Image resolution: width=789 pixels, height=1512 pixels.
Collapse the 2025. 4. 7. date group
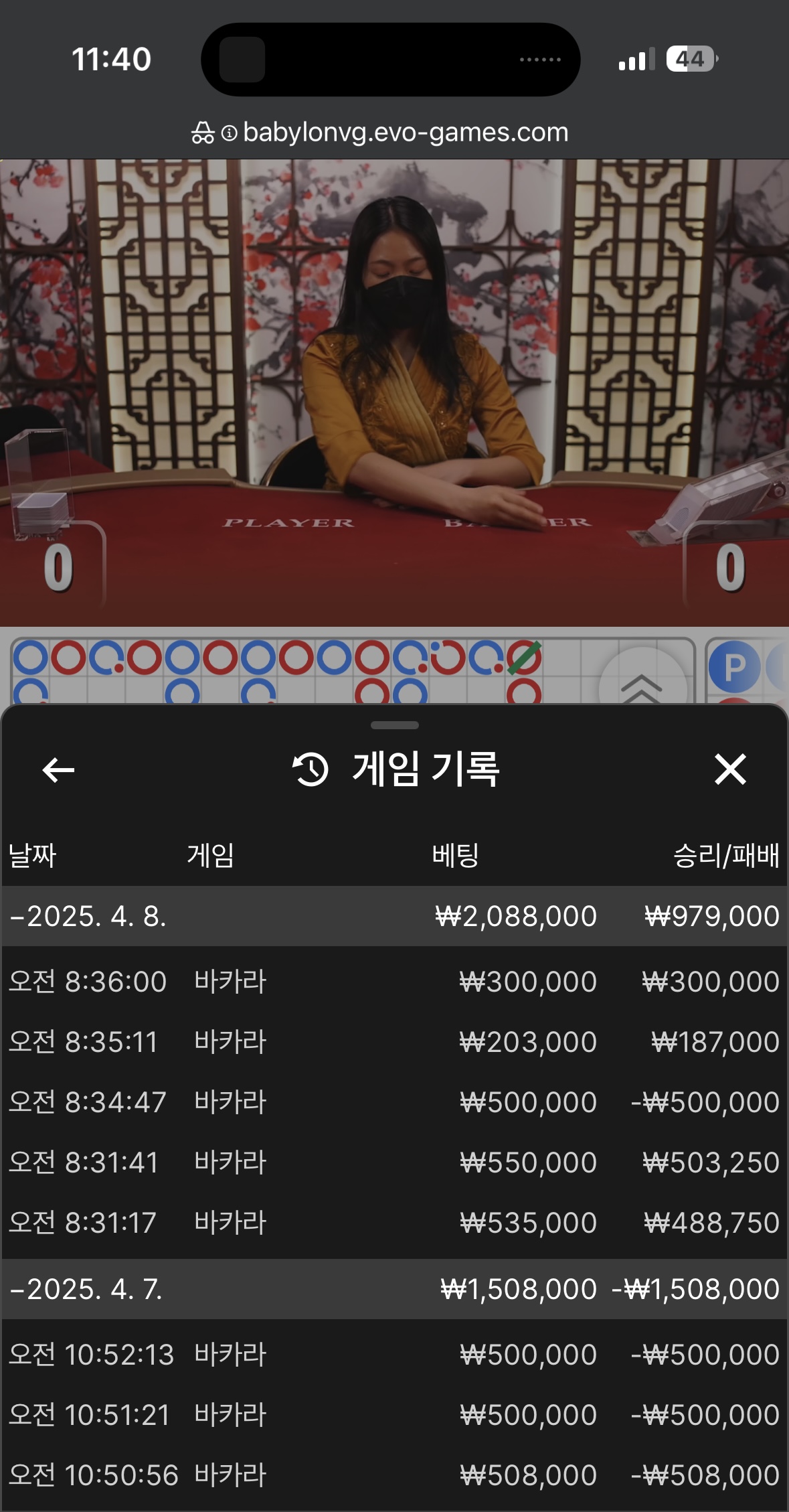tap(87, 1289)
